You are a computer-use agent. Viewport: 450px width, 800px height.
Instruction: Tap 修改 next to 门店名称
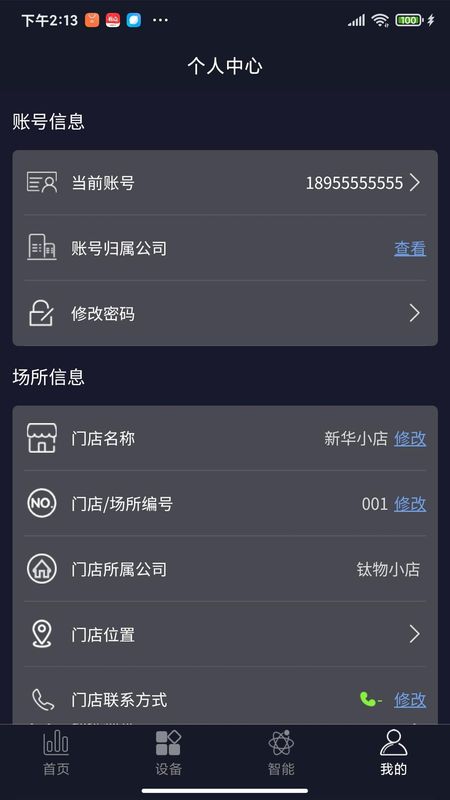410,439
